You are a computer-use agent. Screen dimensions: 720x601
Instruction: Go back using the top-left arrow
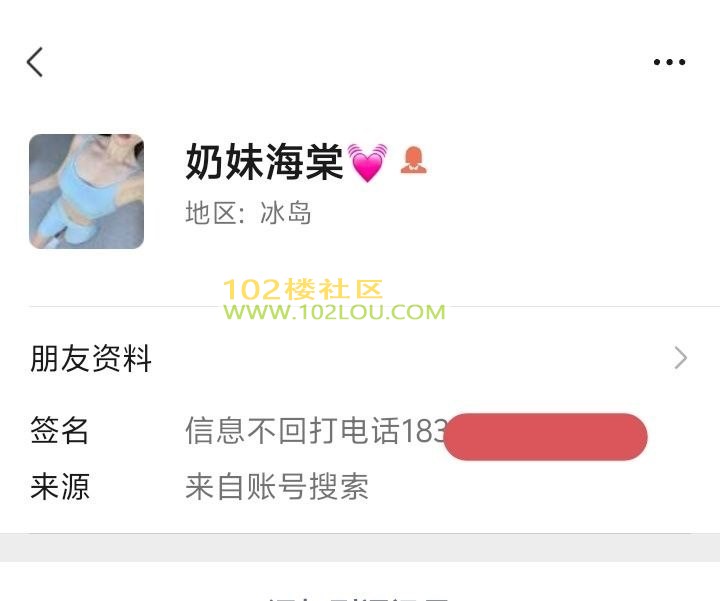pyautogui.click(x=35, y=62)
